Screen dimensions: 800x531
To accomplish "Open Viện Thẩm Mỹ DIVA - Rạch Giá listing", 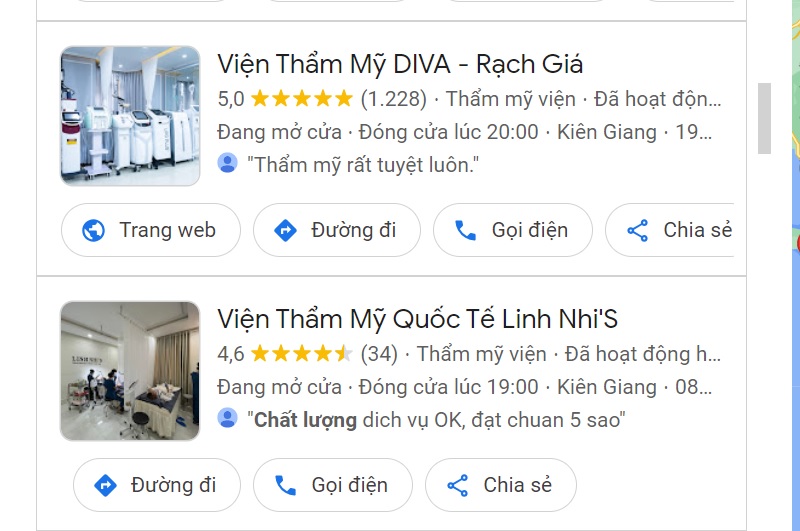I will coord(400,65).
